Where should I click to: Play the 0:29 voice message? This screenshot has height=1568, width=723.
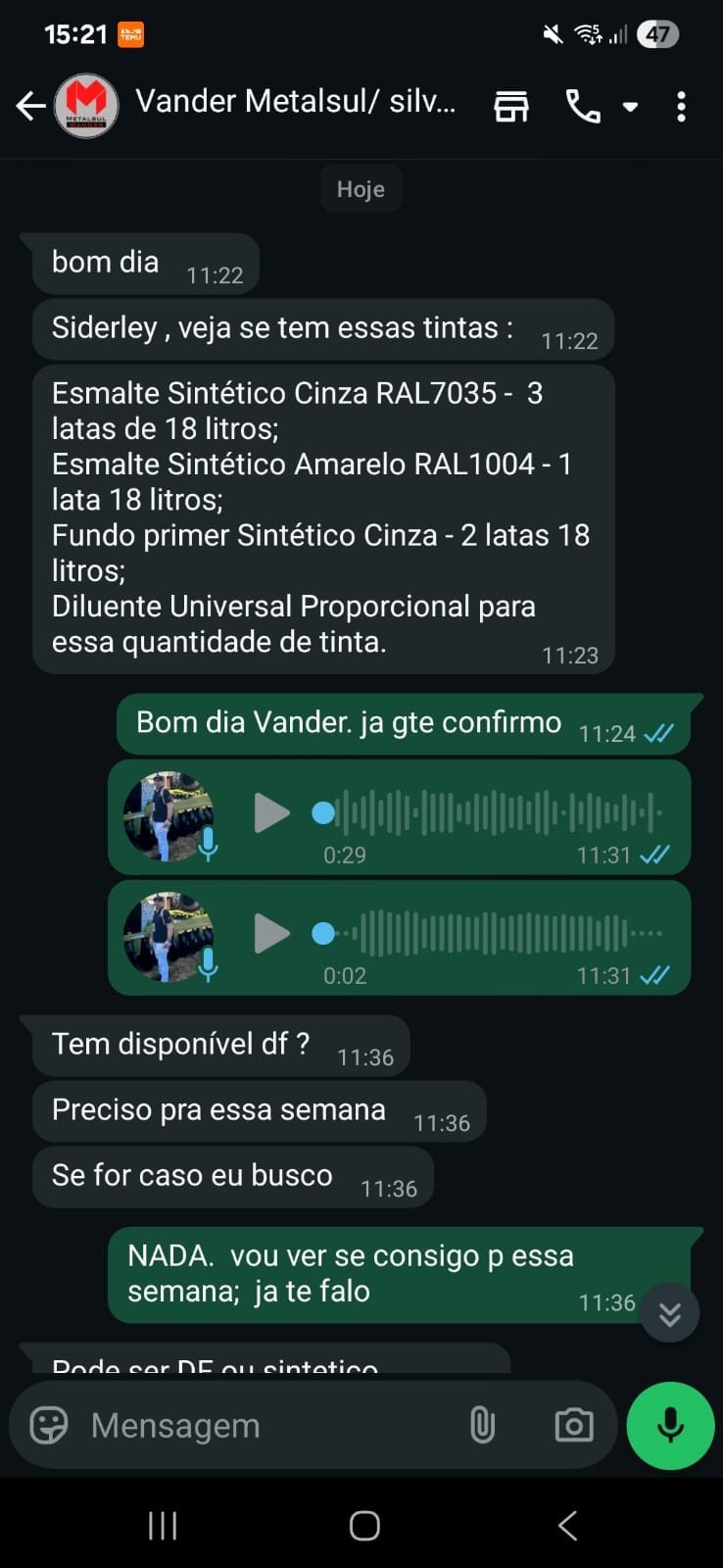pyautogui.click(x=271, y=813)
